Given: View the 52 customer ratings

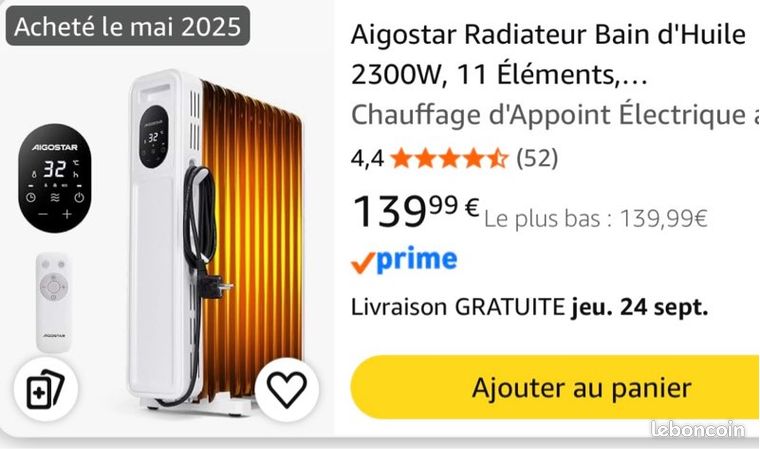Looking at the screenshot, I should (x=537, y=158).
